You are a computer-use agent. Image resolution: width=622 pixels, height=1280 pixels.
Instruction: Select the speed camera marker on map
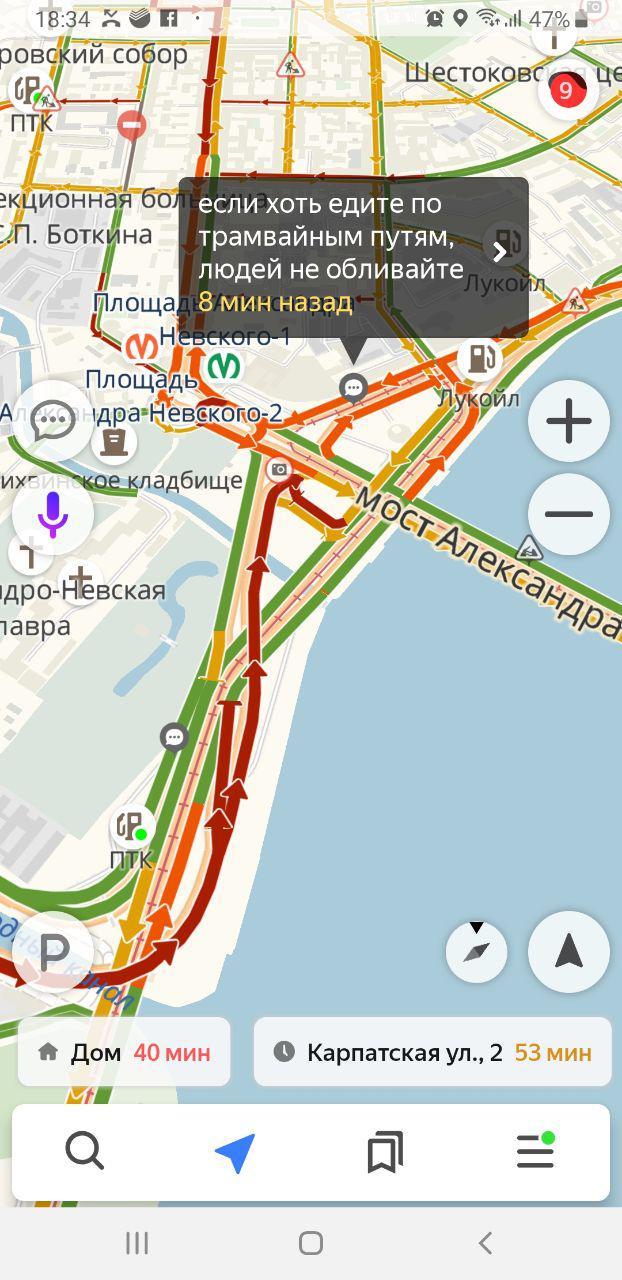coord(279,469)
